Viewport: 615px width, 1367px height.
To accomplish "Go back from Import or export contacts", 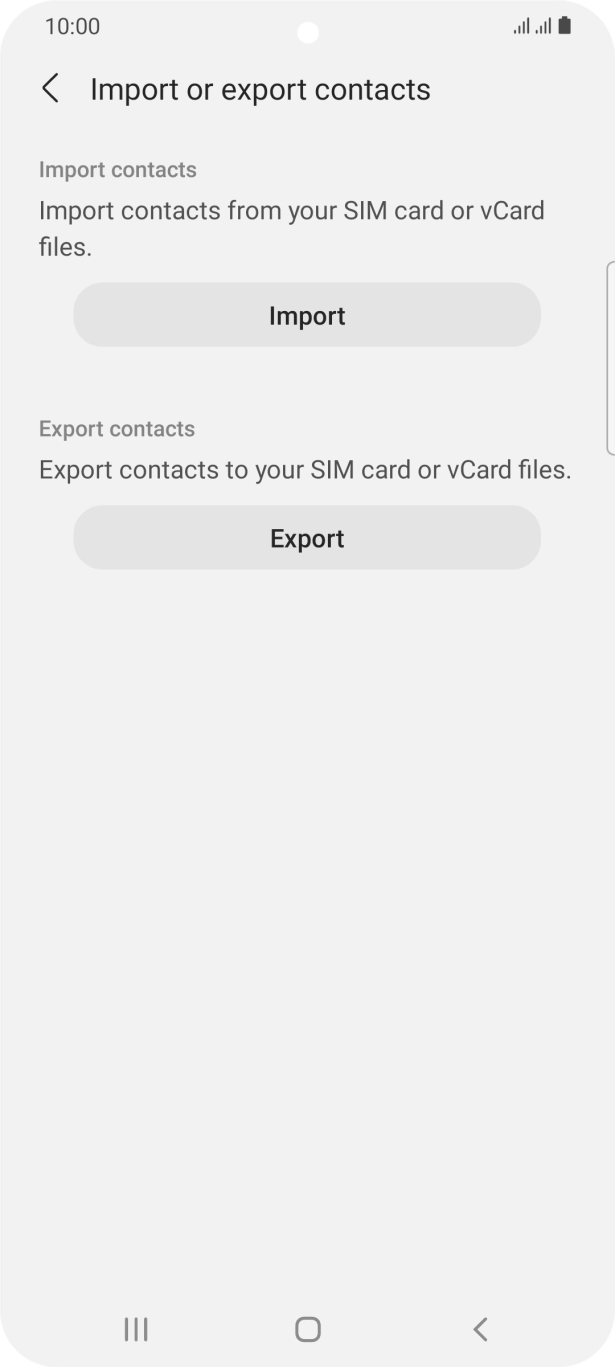I will [50, 89].
